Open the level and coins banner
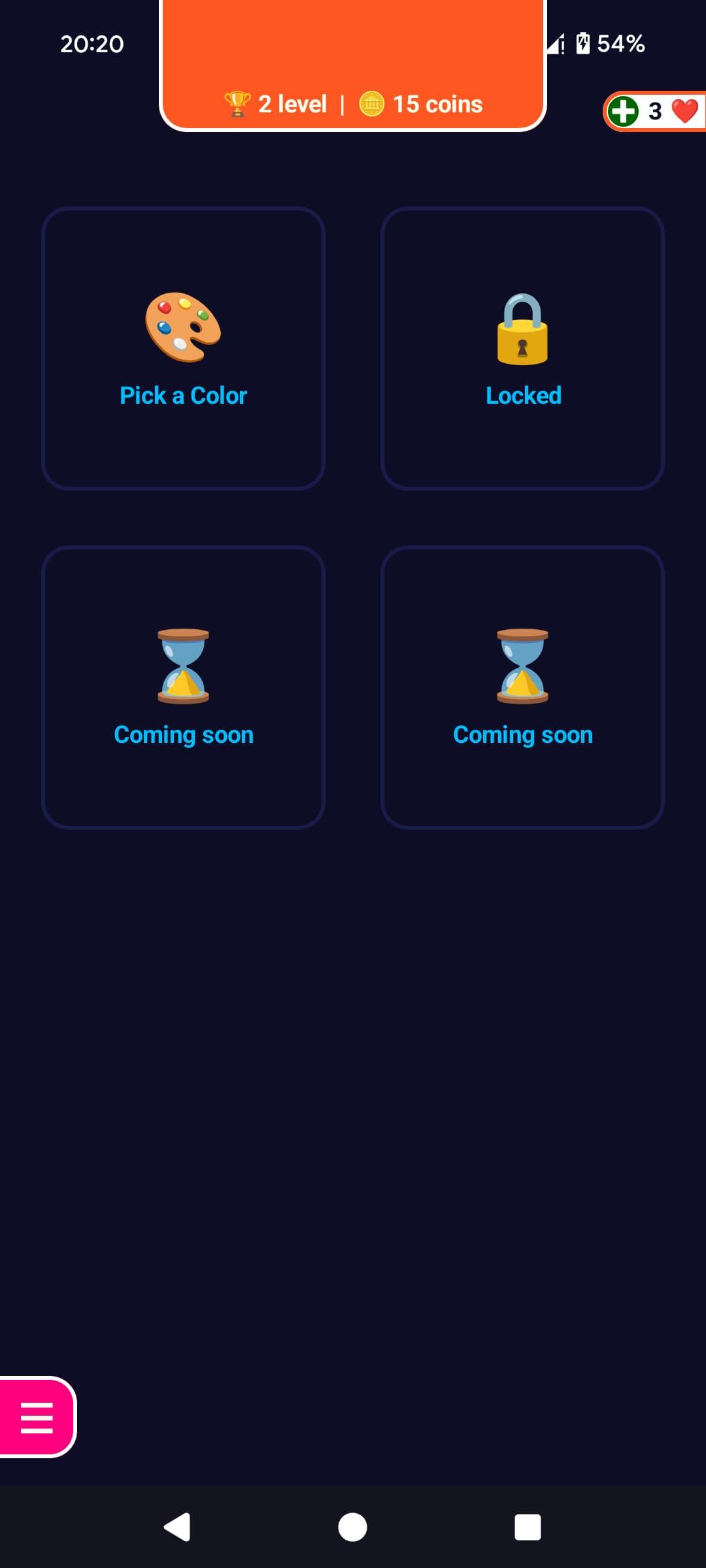The height and width of the screenshot is (1568, 706). (x=353, y=65)
